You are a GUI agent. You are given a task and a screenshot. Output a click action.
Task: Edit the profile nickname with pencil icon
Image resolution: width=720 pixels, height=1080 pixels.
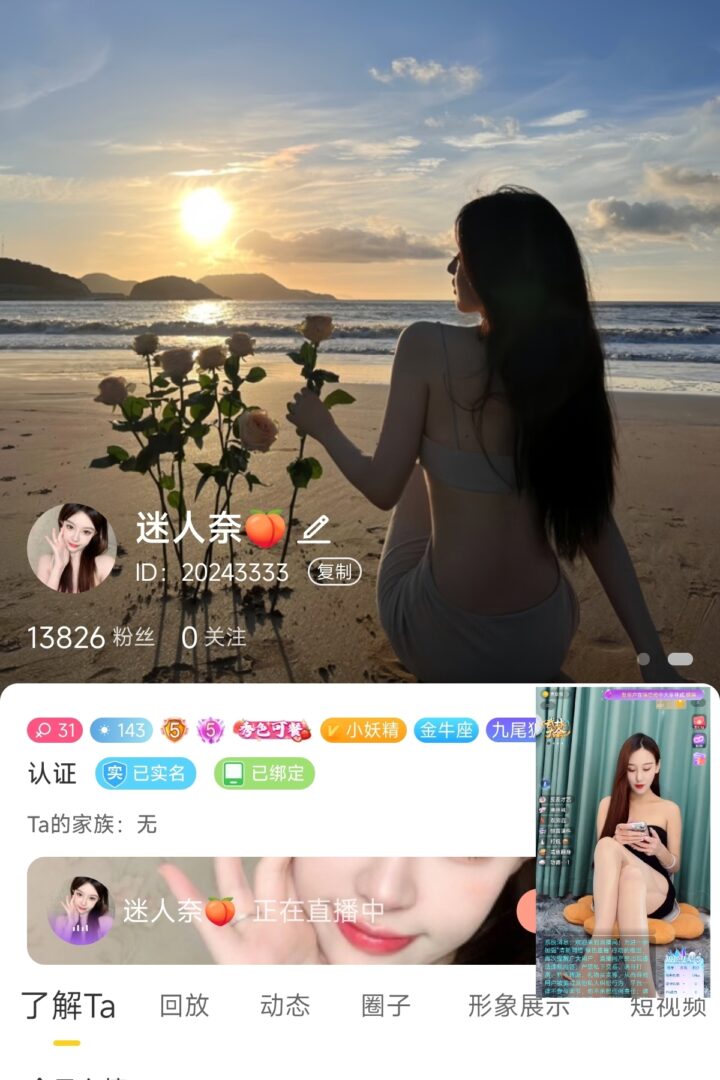[315, 527]
